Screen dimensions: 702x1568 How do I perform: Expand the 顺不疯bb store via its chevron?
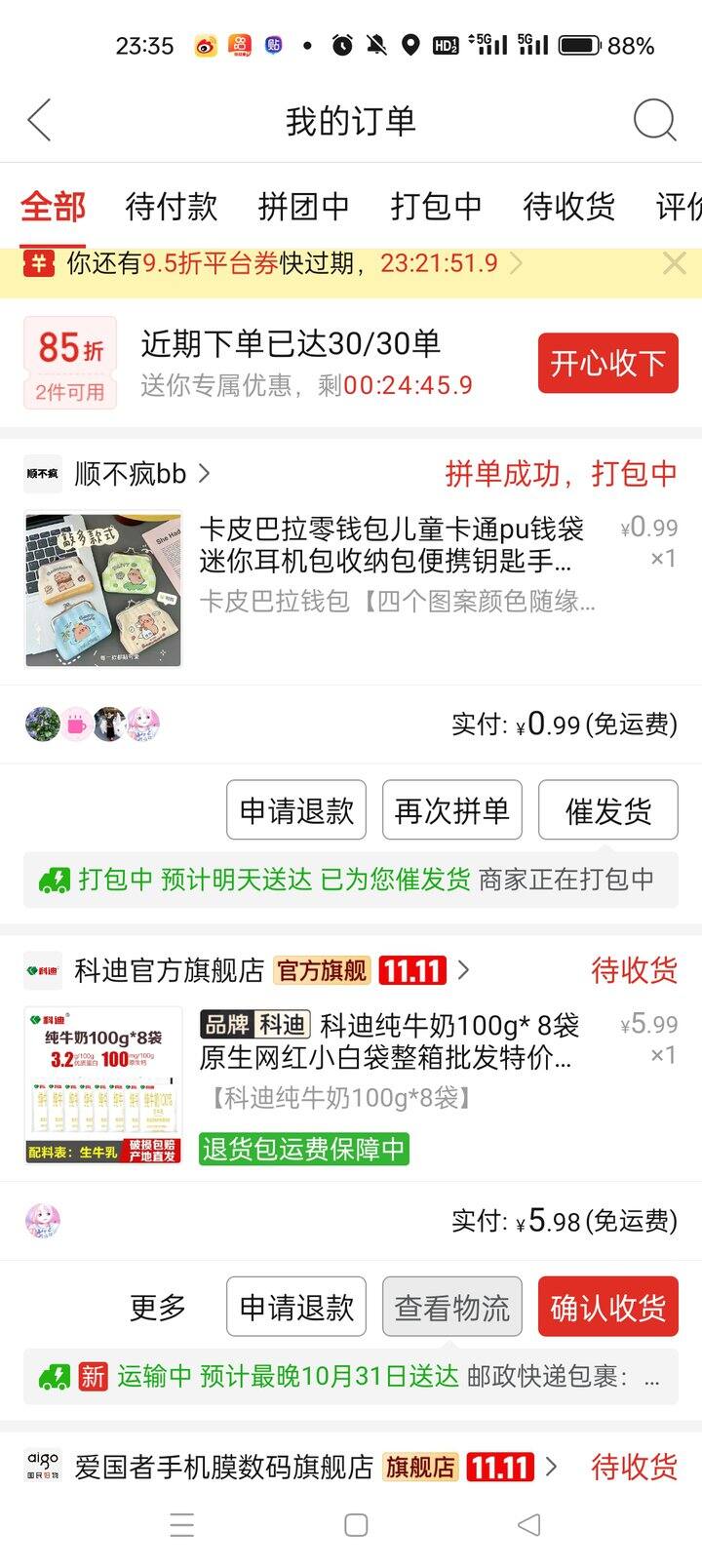205,474
